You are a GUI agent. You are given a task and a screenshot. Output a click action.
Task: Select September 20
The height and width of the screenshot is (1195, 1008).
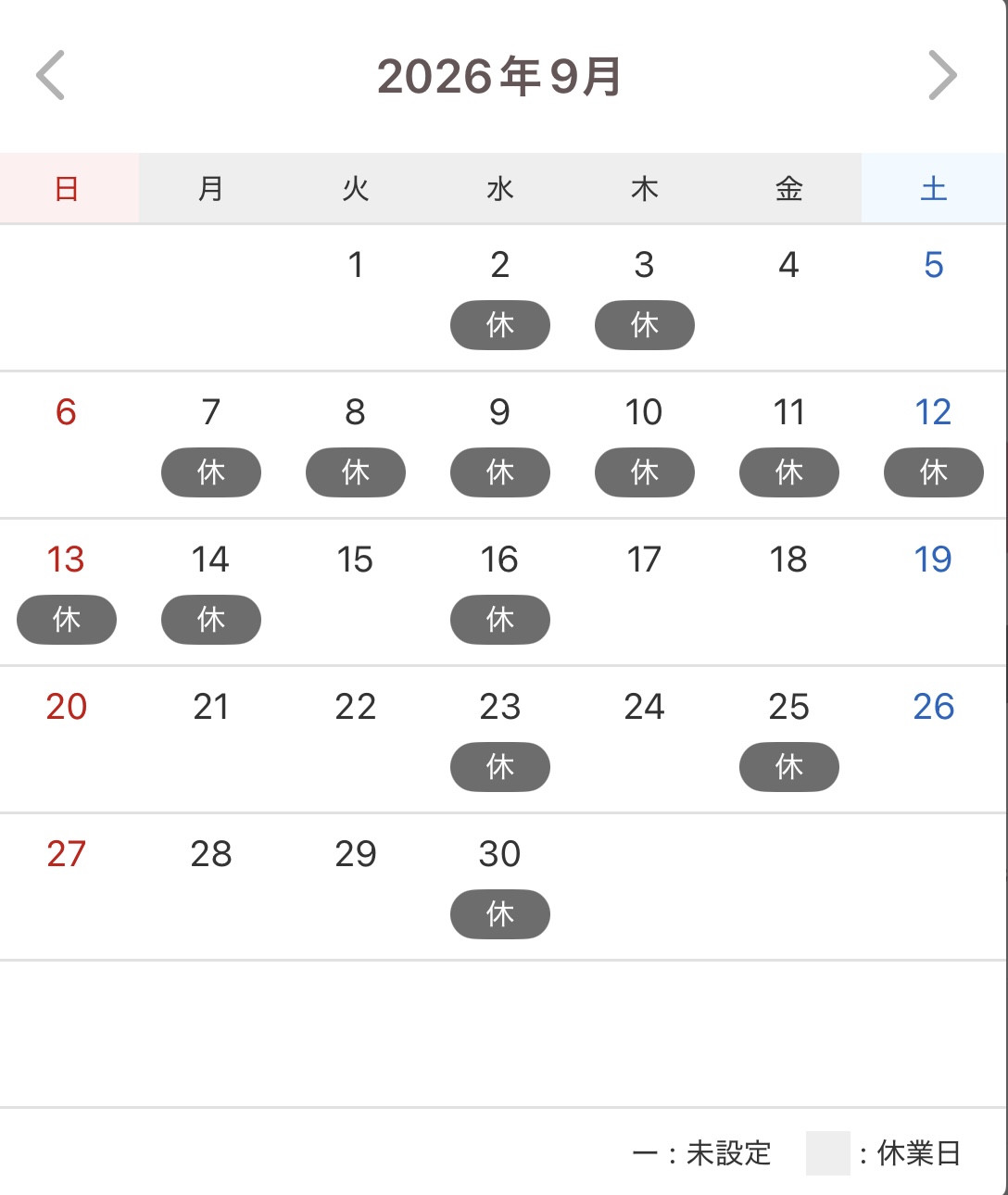[67, 739]
